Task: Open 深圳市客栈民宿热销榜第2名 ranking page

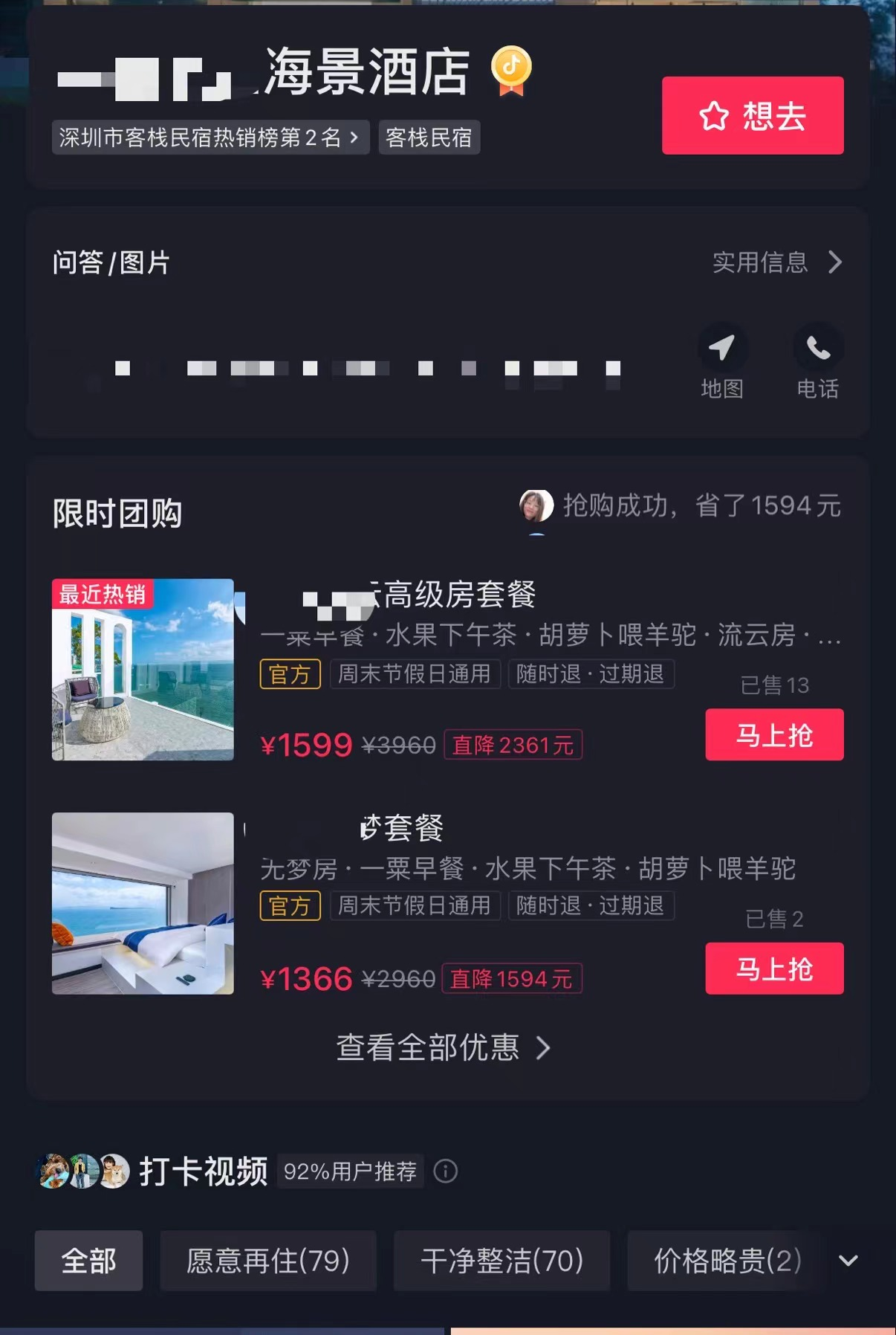Action: point(210,138)
